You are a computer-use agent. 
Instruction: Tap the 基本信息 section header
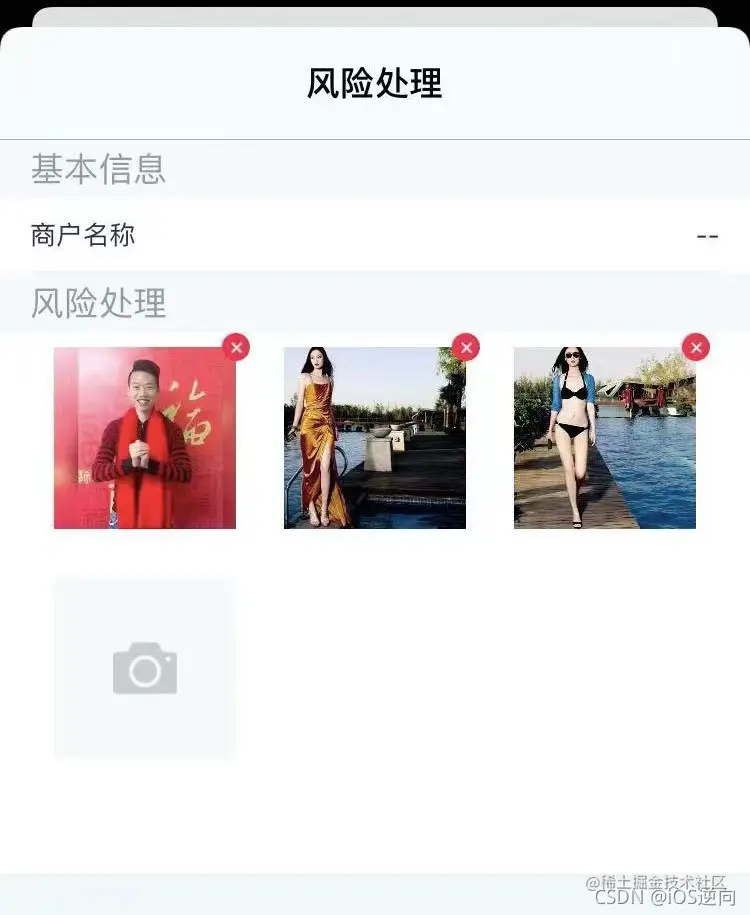98,170
